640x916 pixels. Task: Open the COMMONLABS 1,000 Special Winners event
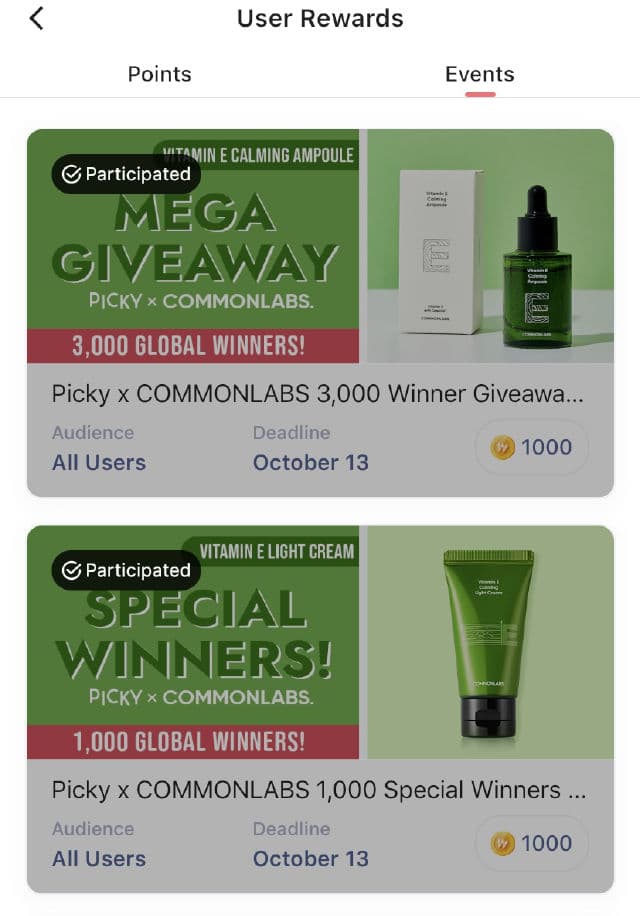pyautogui.click(x=318, y=790)
